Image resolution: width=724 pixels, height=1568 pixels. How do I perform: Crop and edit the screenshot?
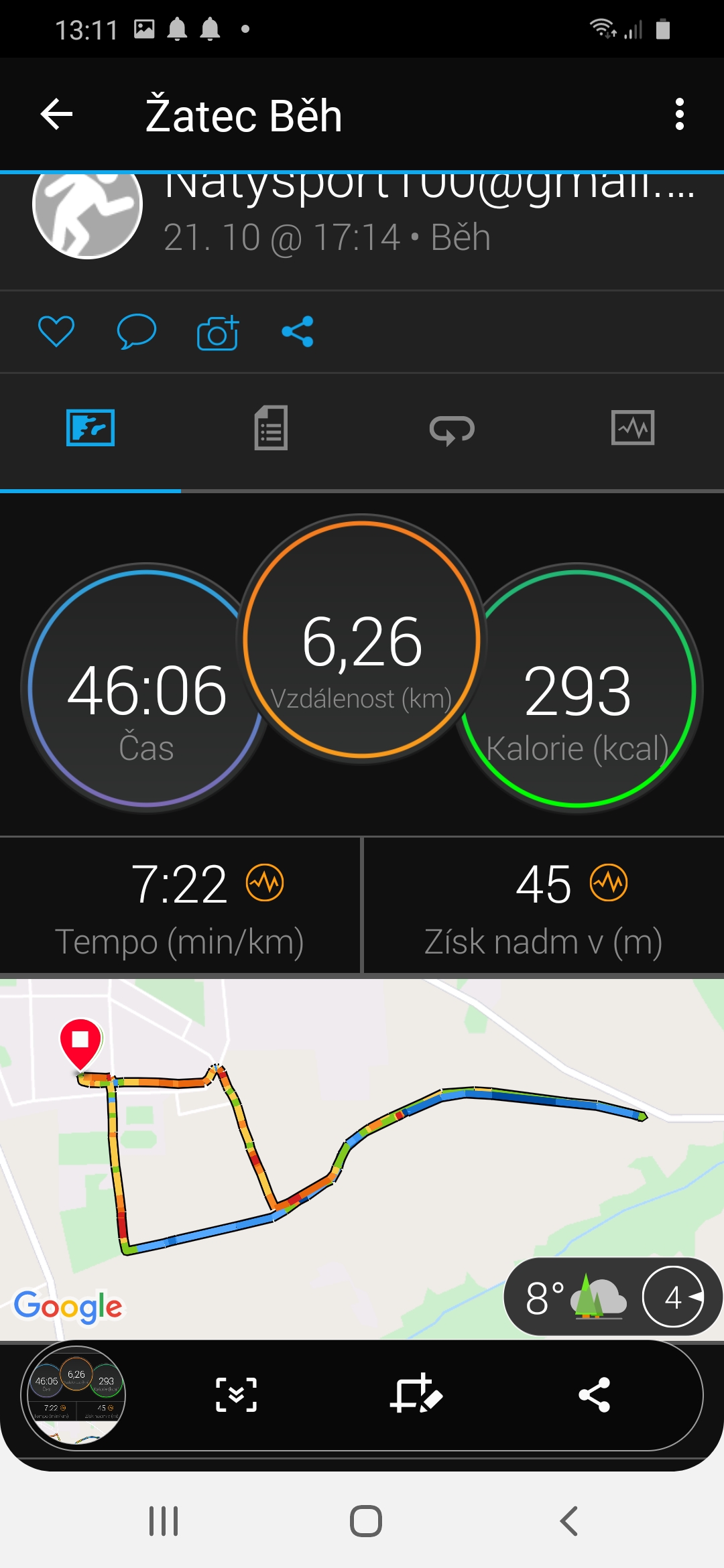(416, 1395)
